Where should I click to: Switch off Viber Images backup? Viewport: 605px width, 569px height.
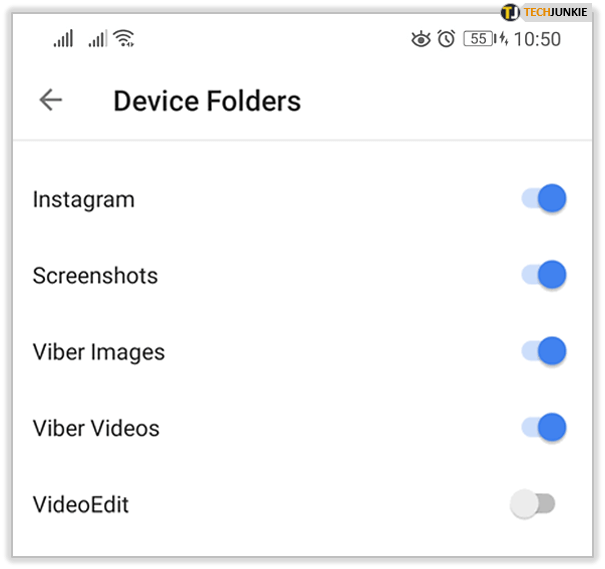[x=543, y=352]
